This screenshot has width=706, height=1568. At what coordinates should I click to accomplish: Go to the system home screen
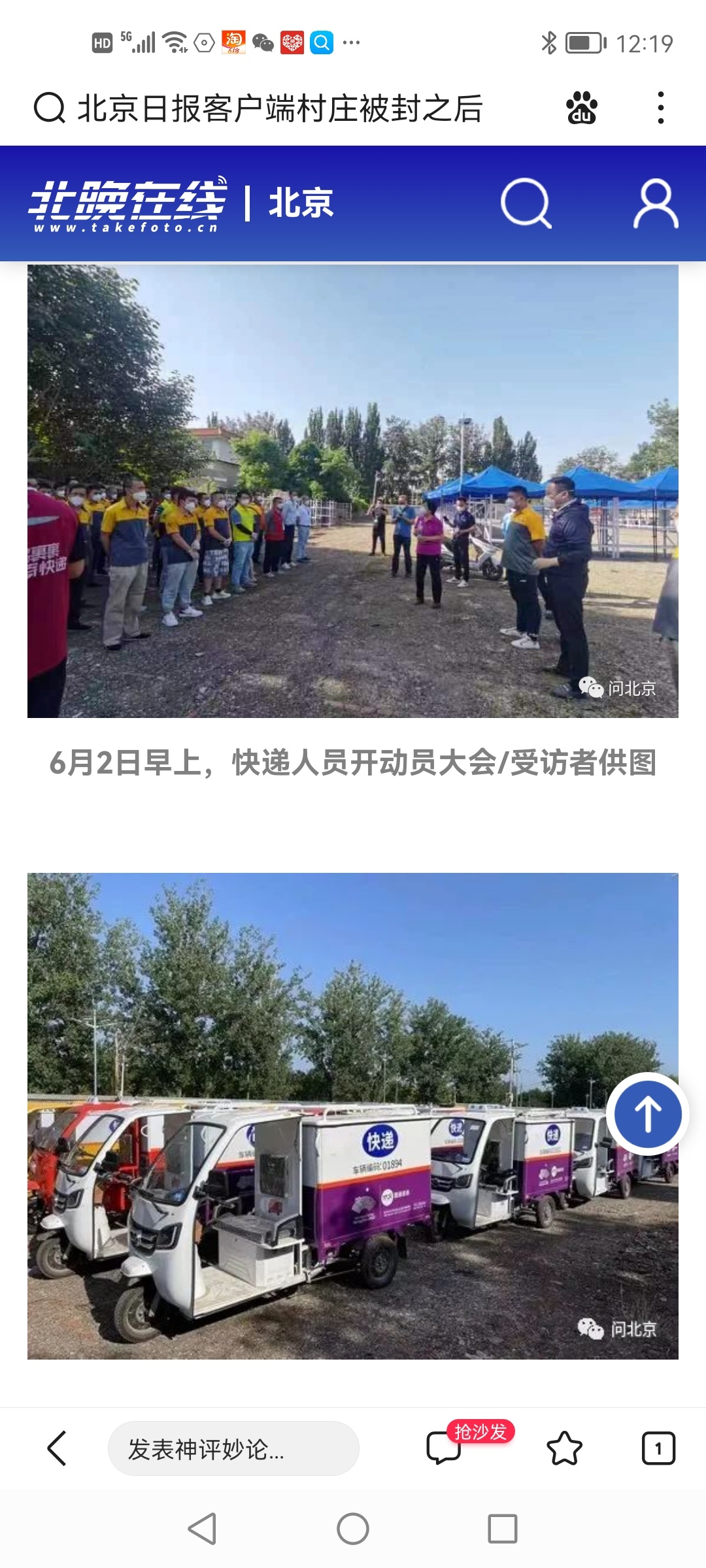click(353, 1529)
